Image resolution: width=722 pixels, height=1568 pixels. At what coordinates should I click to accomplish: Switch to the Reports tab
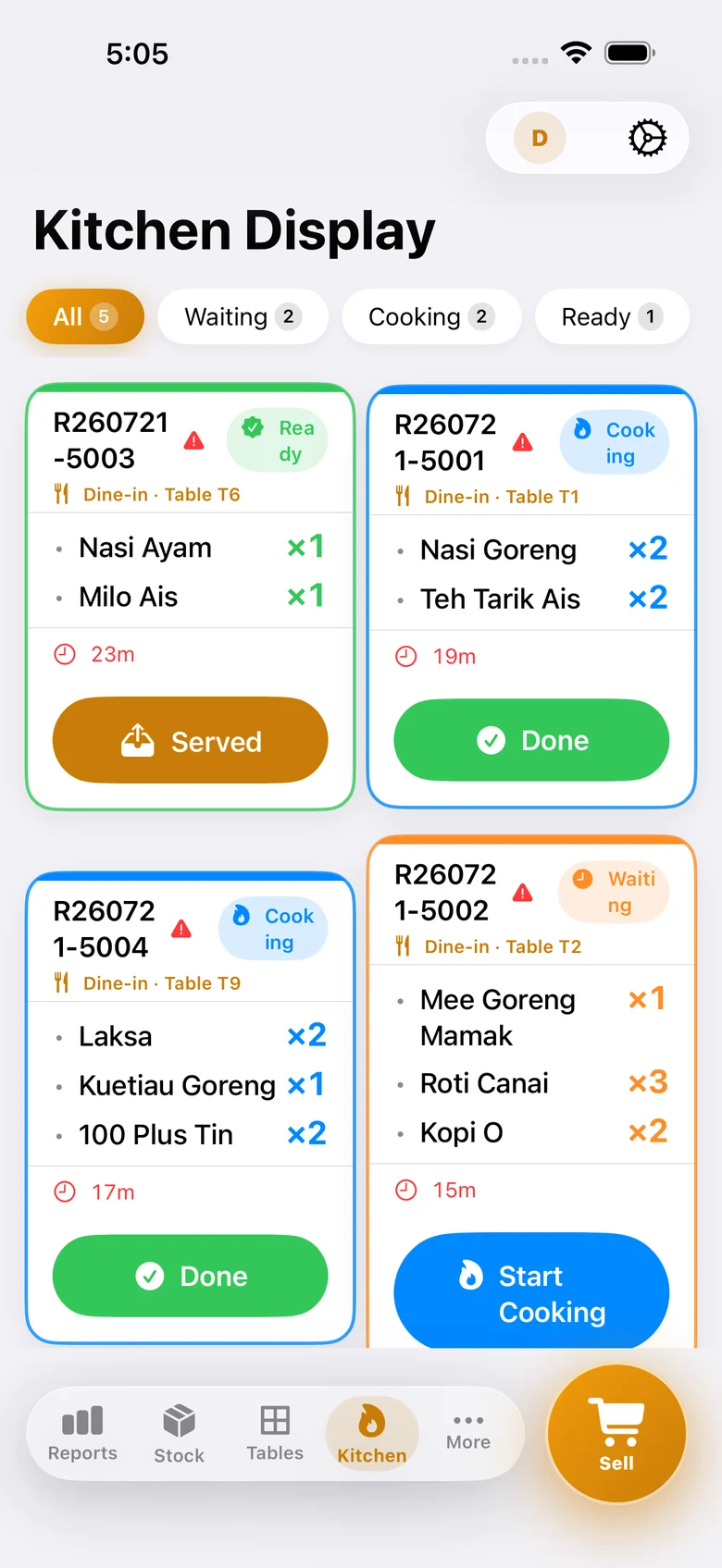[x=82, y=1434]
